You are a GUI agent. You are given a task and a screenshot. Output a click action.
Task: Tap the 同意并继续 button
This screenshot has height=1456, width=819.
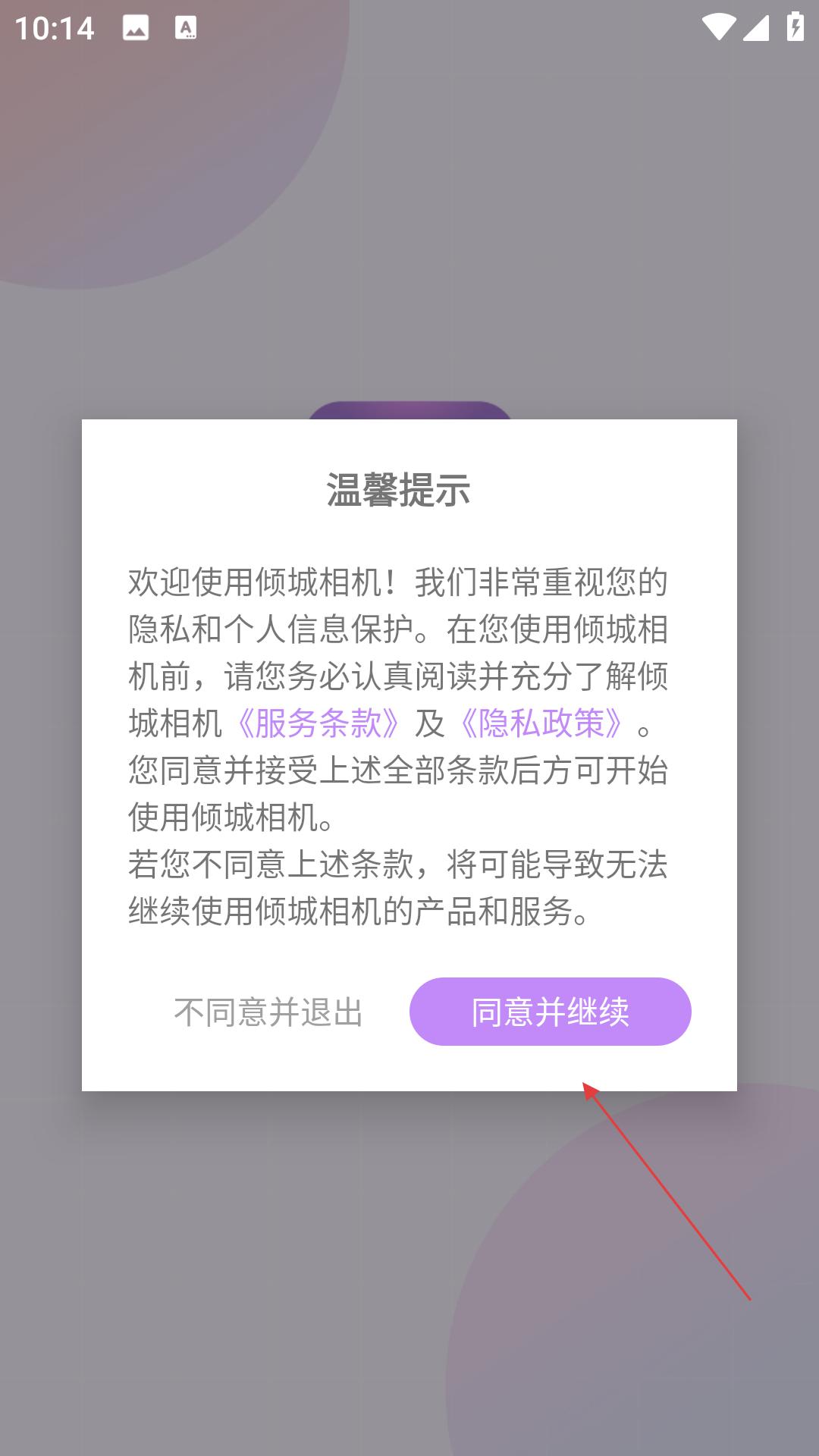[550, 1012]
